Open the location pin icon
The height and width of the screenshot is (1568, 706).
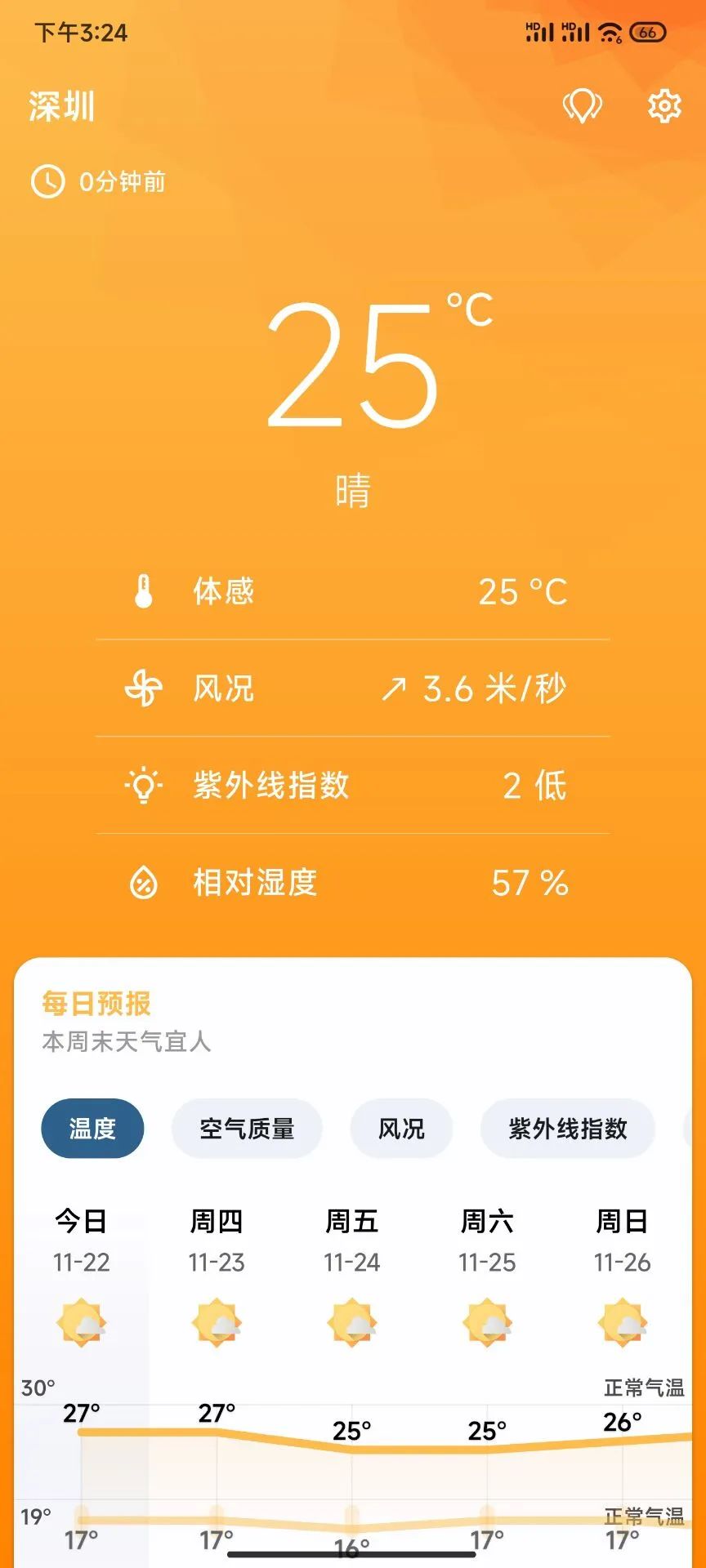pyautogui.click(x=582, y=106)
